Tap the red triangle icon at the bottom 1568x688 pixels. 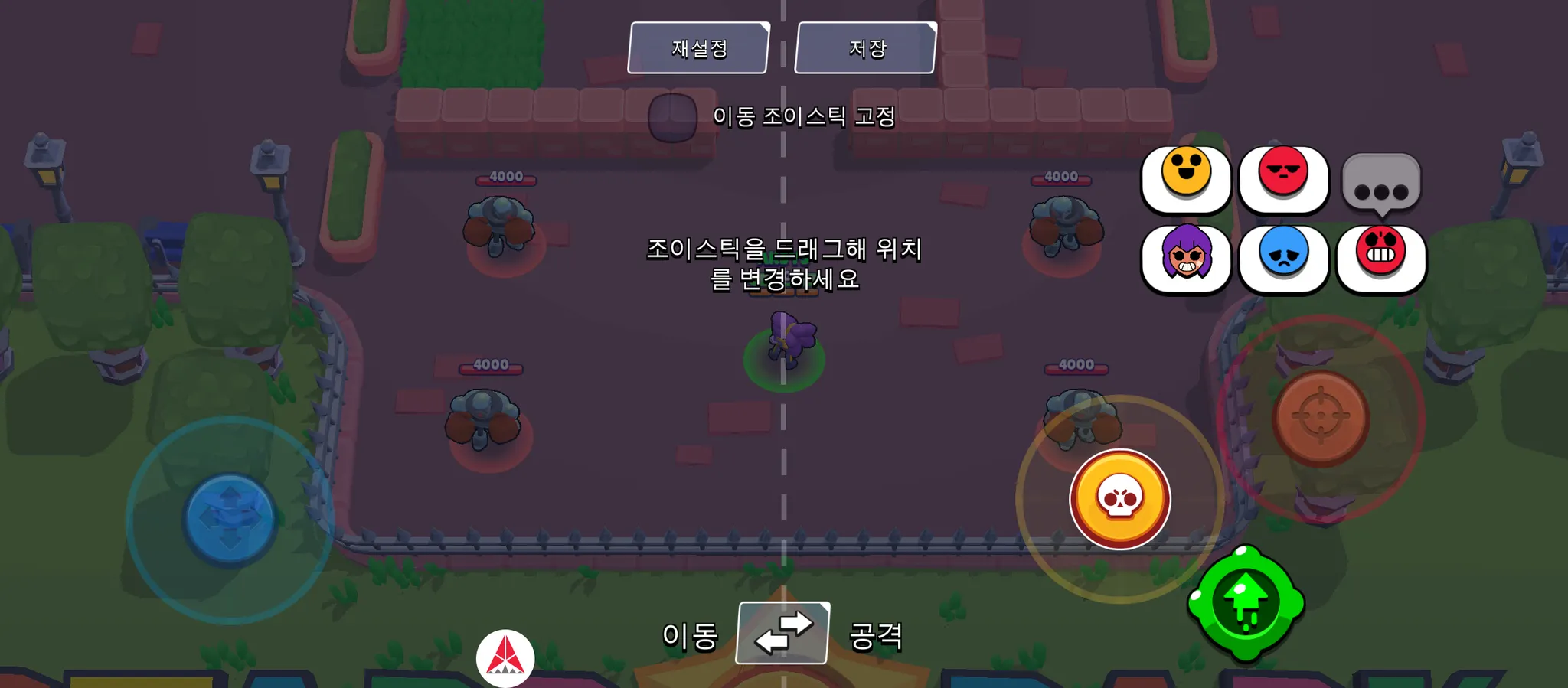point(505,658)
